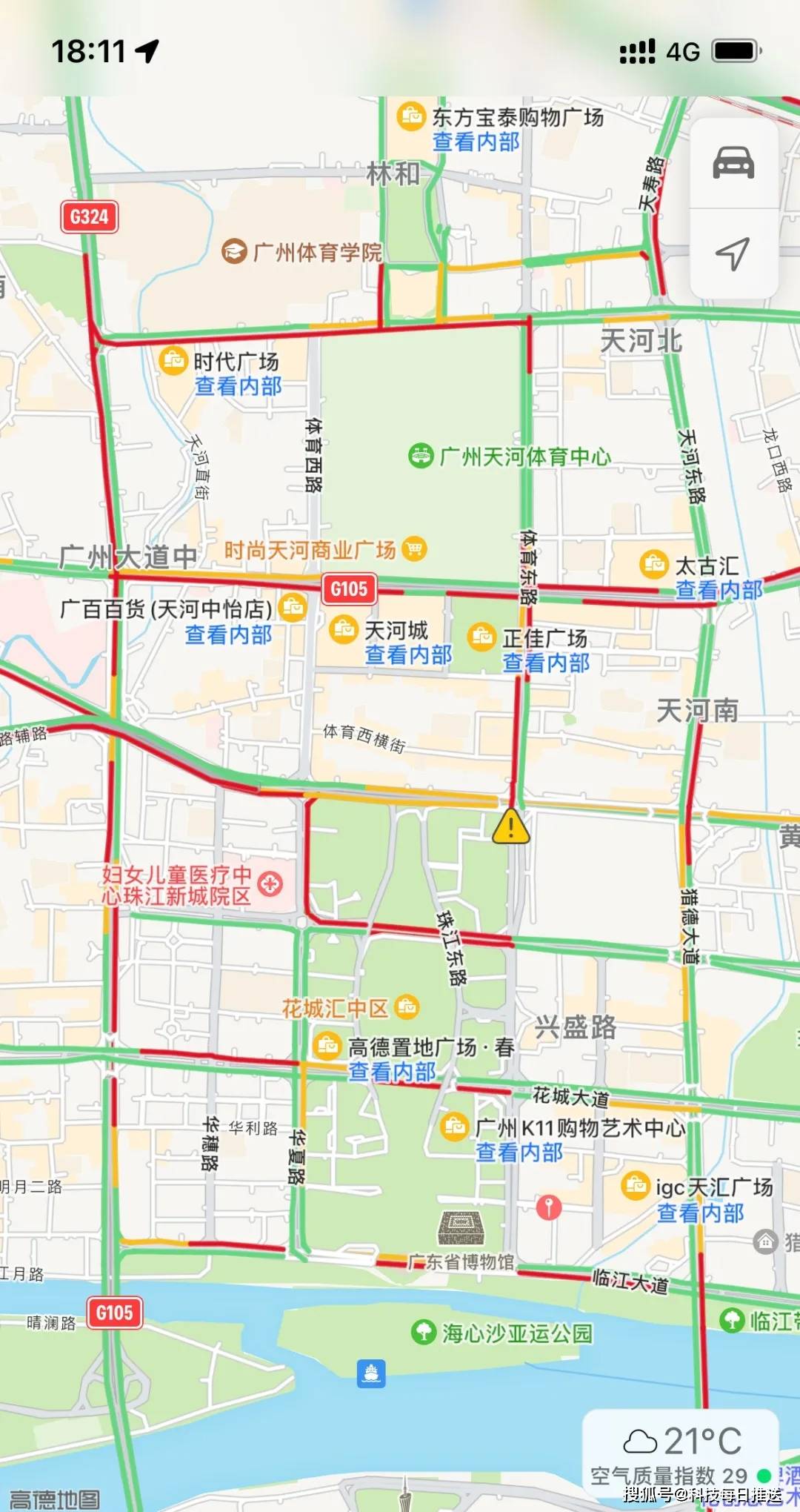The image size is (800, 1512).
Task: View interior of 东方宝泰购物广场
Action: [x=476, y=142]
